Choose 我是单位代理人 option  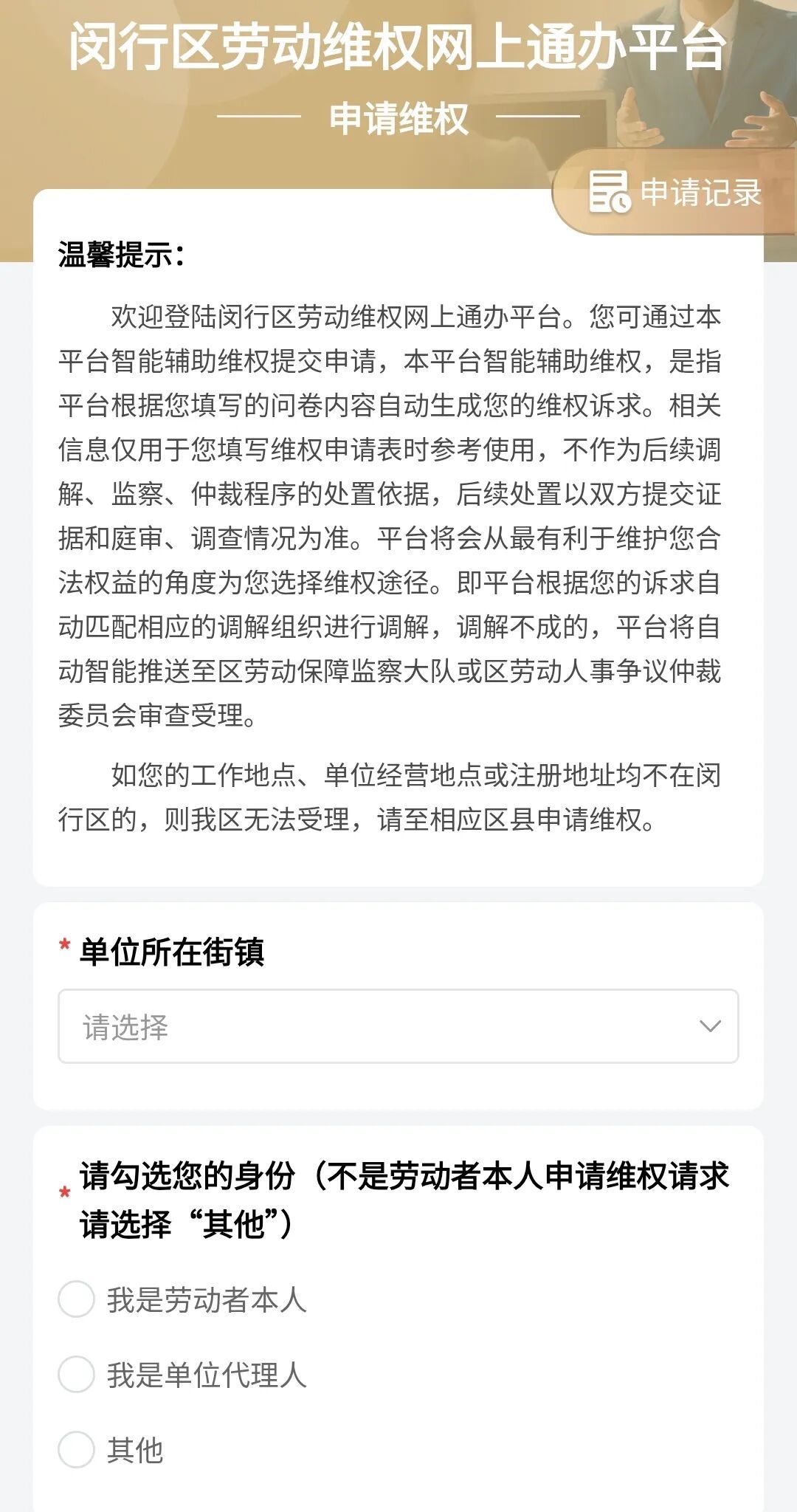point(77,1375)
